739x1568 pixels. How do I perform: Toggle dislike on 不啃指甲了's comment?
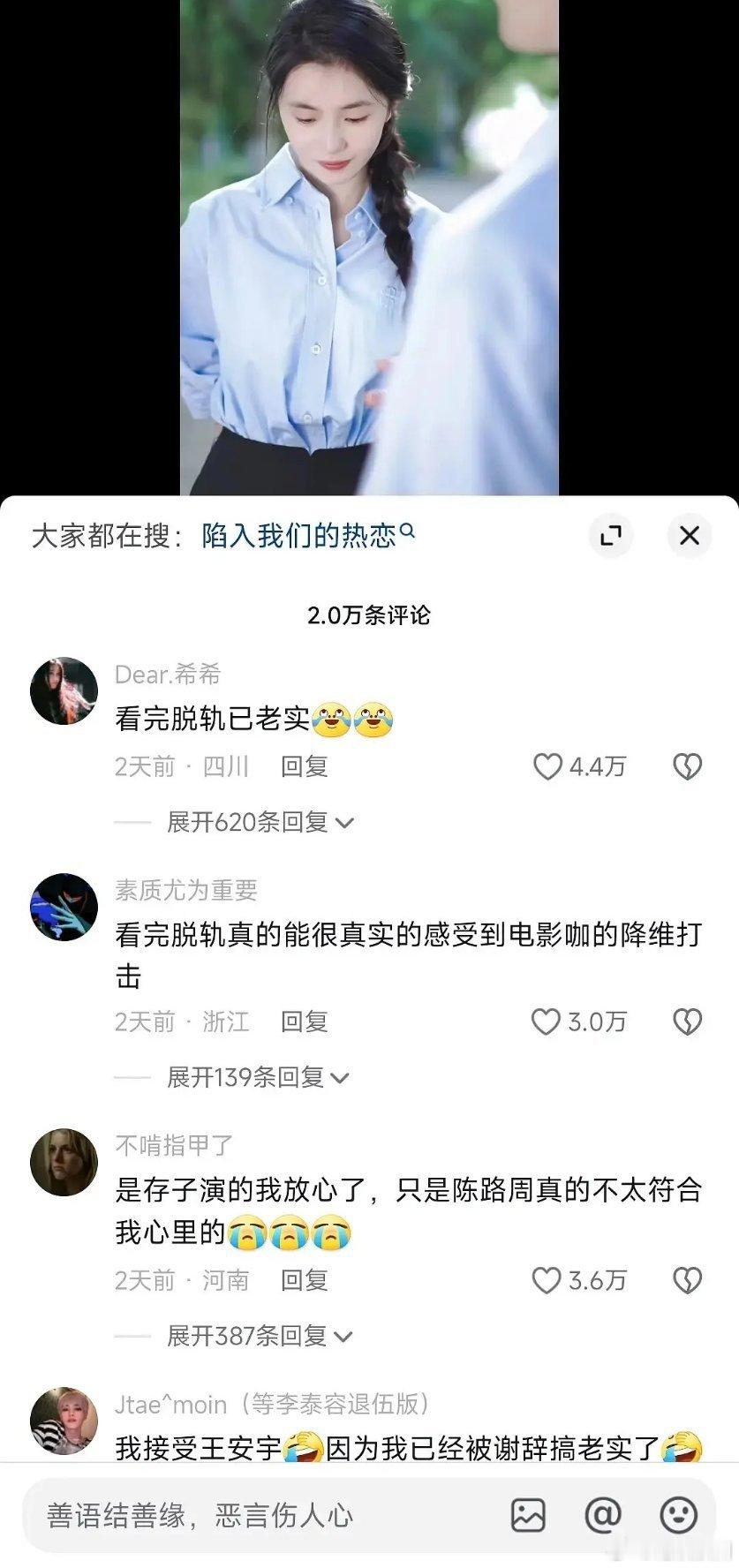pyautogui.click(x=687, y=1281)
